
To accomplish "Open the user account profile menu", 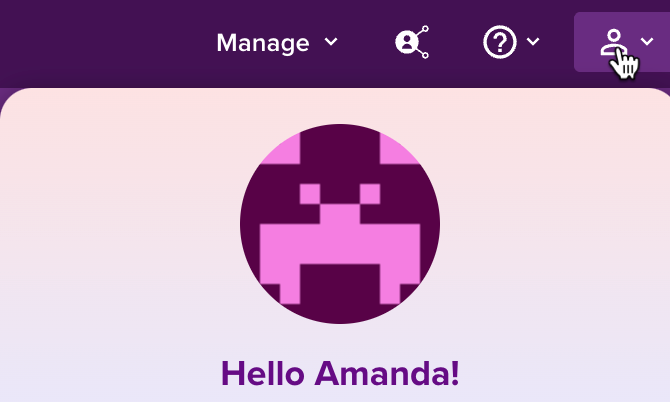I will tap(621, 43).
